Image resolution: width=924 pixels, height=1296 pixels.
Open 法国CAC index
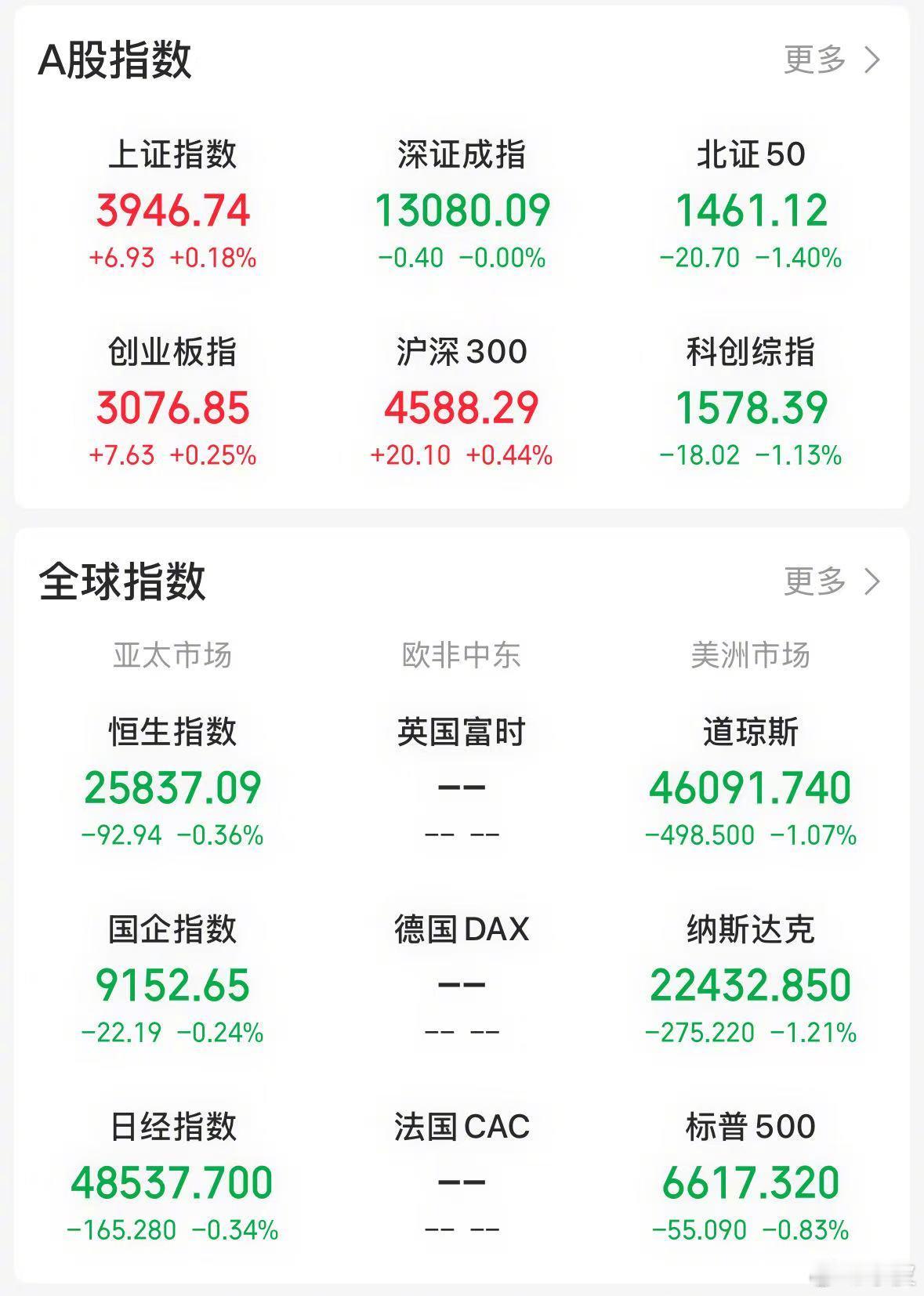pyautogui.click(x=462, y=1177)
